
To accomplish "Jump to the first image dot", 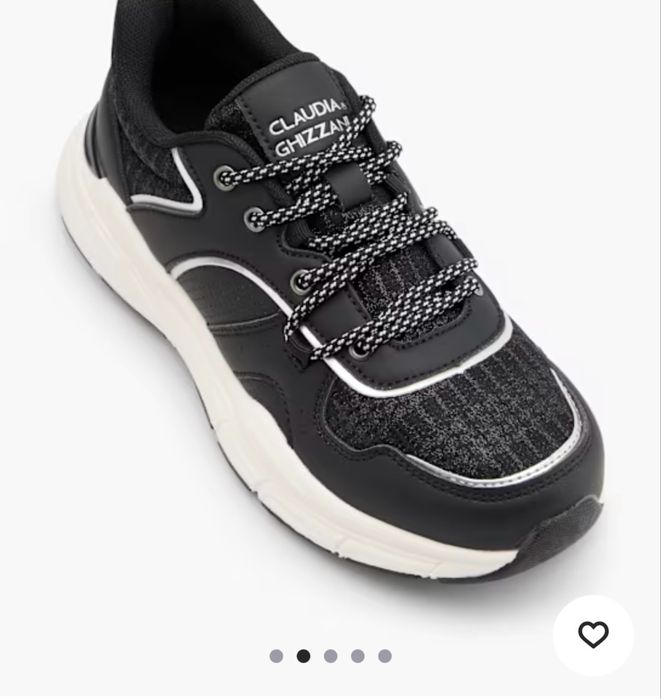I will click(x=276, y=656).
